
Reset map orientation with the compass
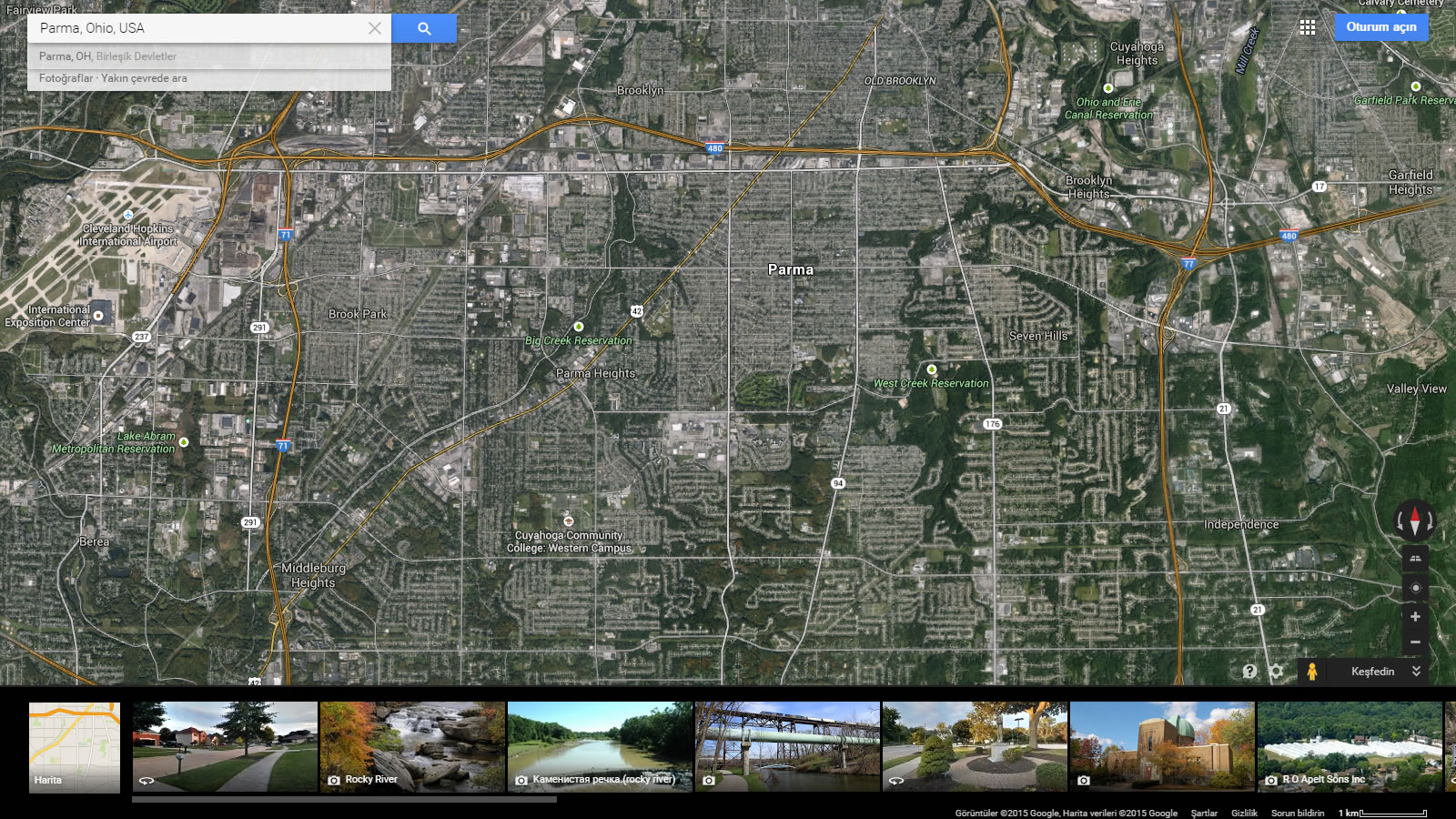tap(1415, 521)
